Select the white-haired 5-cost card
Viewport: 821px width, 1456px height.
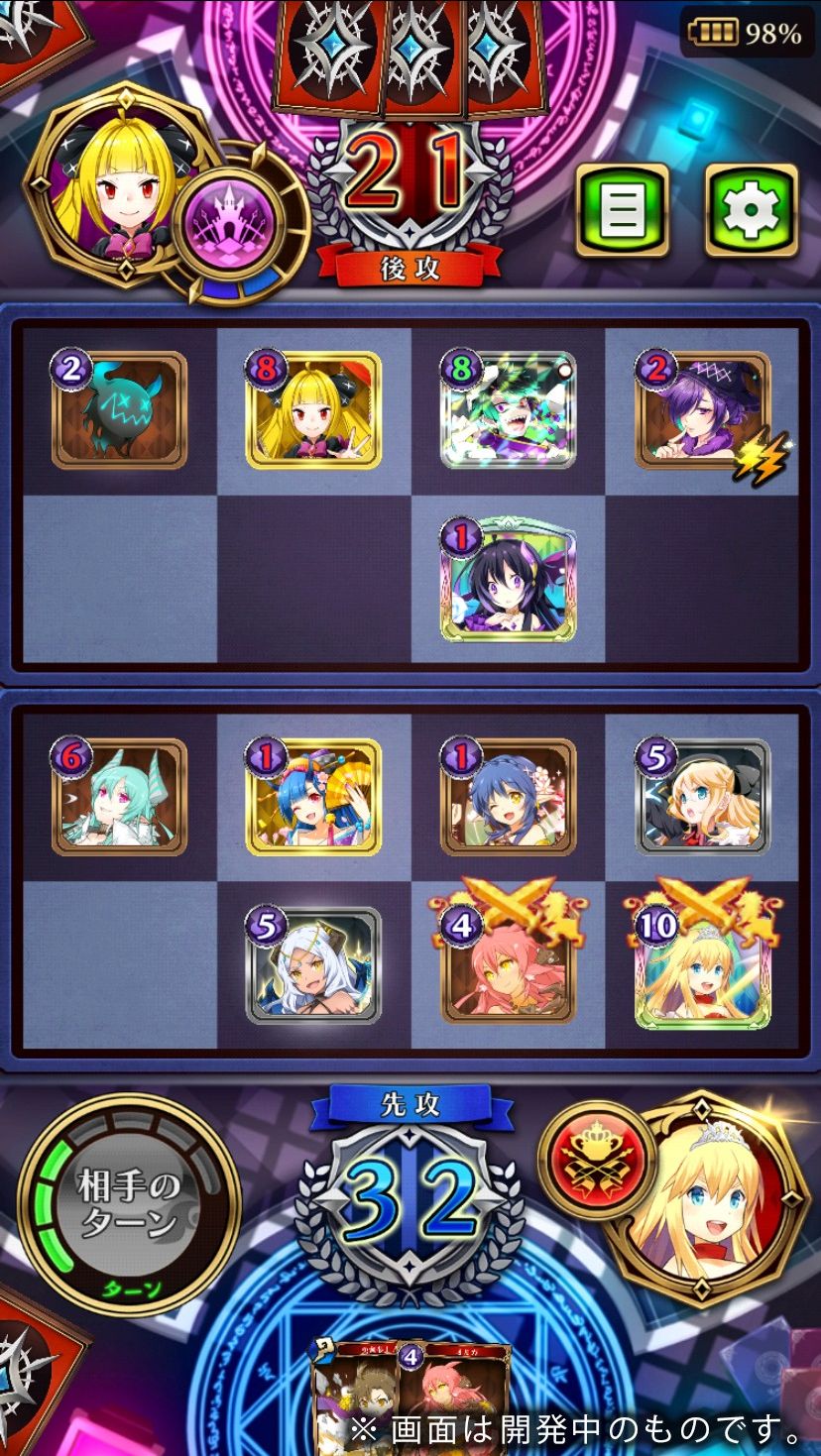point(312,964)
